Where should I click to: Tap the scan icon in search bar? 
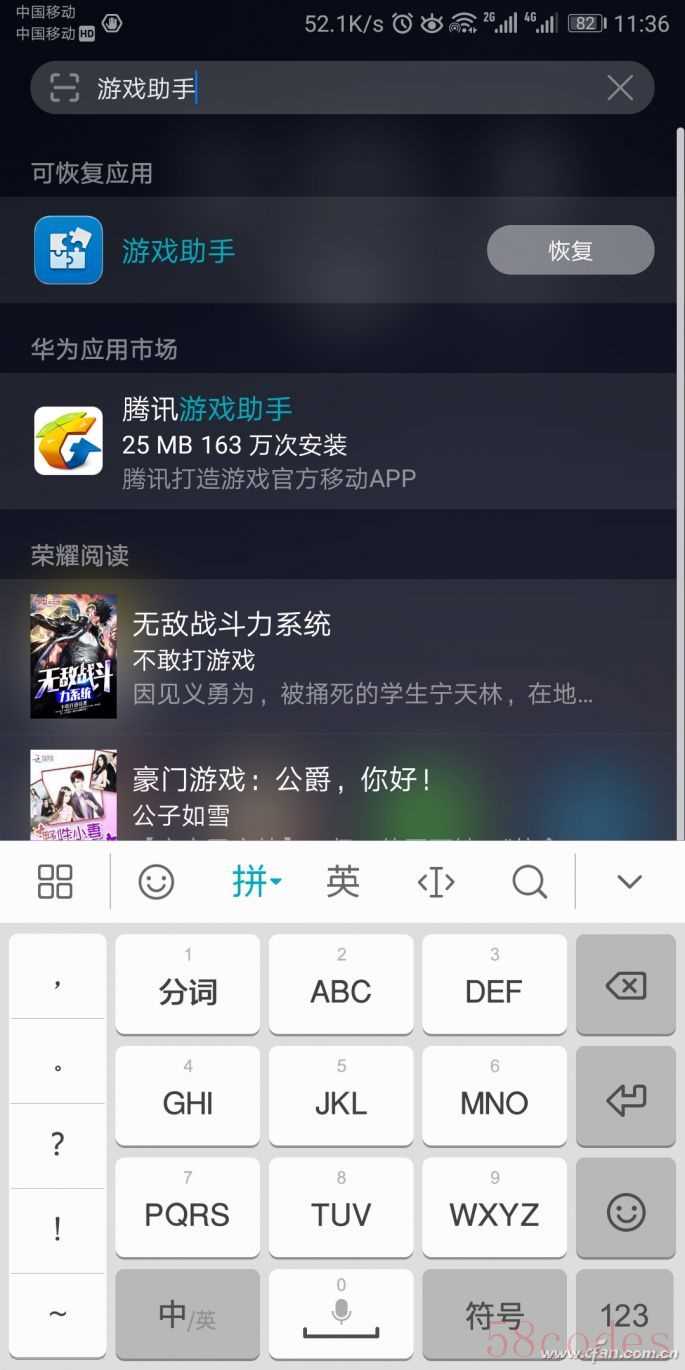pyautogui.click(x=64, y=88)
